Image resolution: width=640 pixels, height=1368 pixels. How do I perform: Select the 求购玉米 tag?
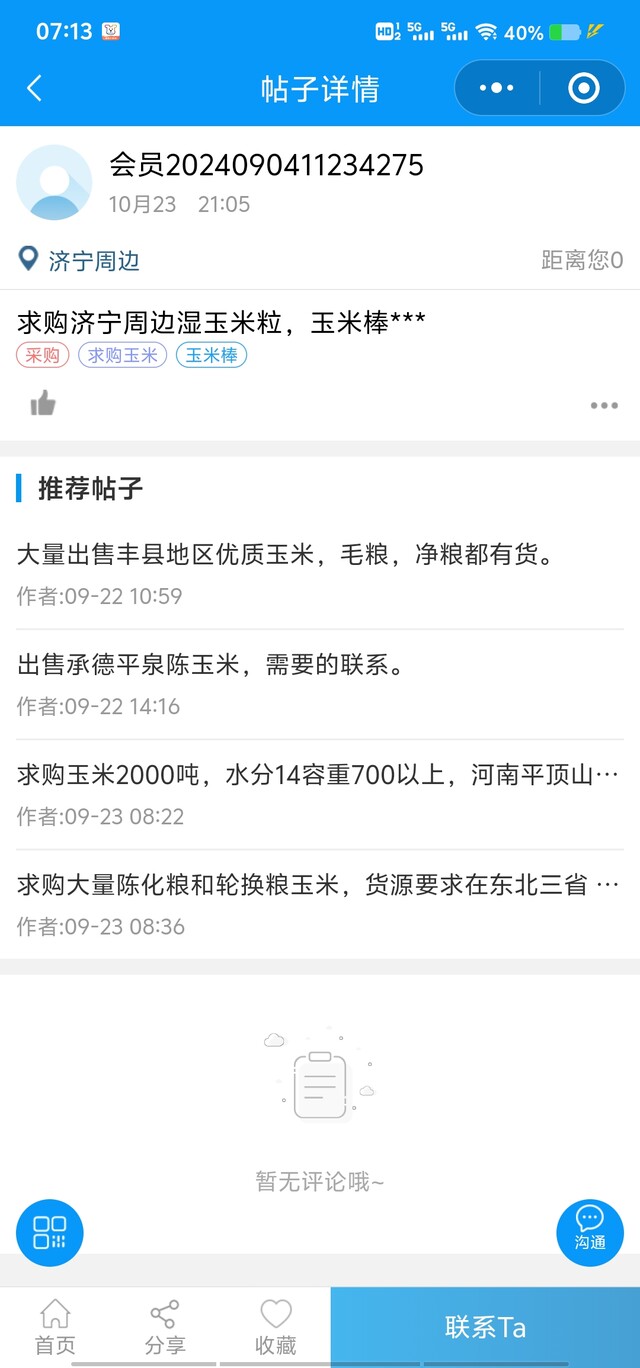123,354
